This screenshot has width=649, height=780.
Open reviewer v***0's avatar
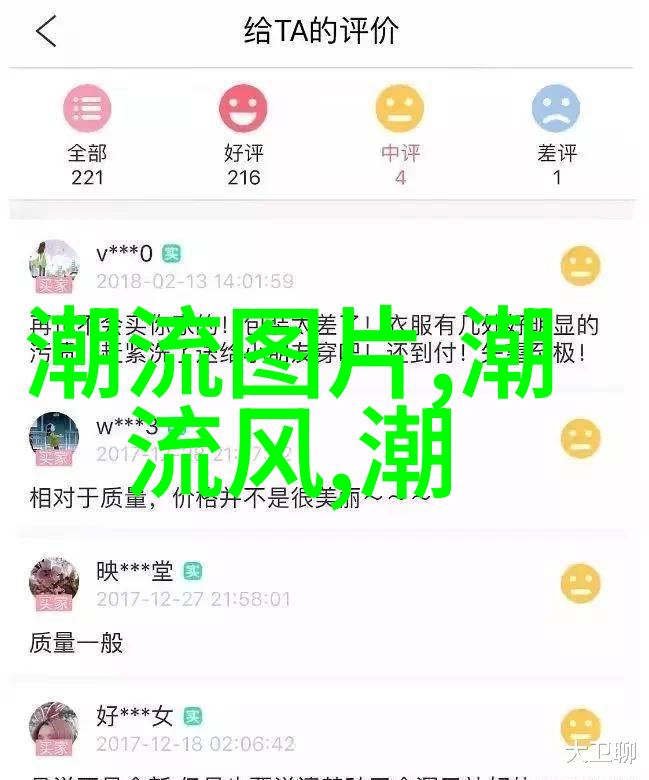click(54, 265)
